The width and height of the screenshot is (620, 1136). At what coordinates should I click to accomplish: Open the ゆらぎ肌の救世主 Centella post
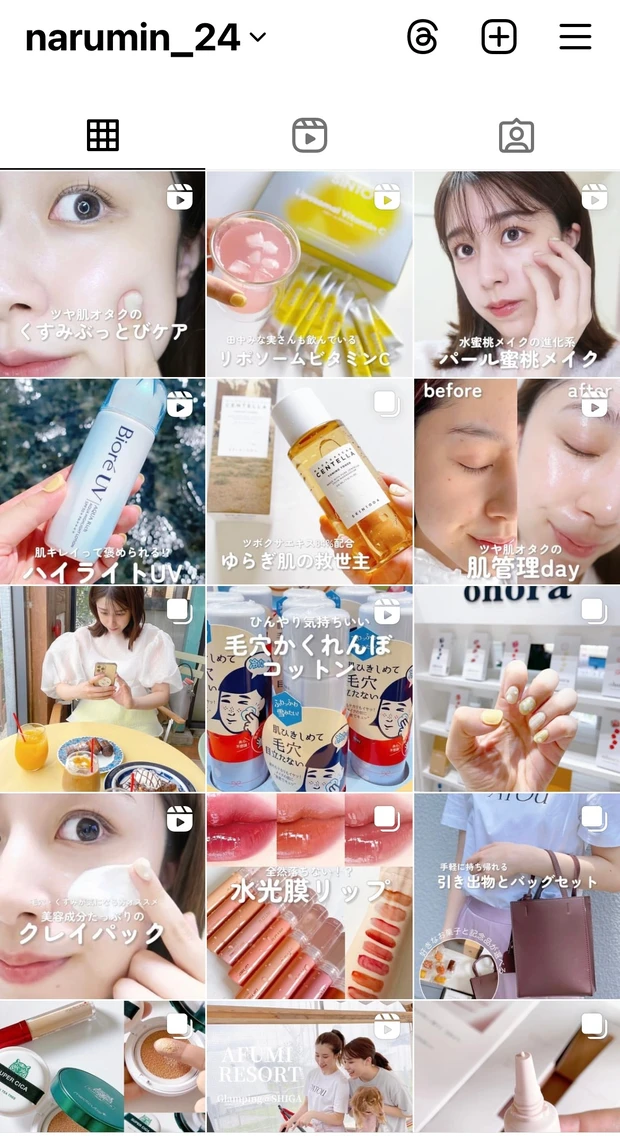pos(309,482)
